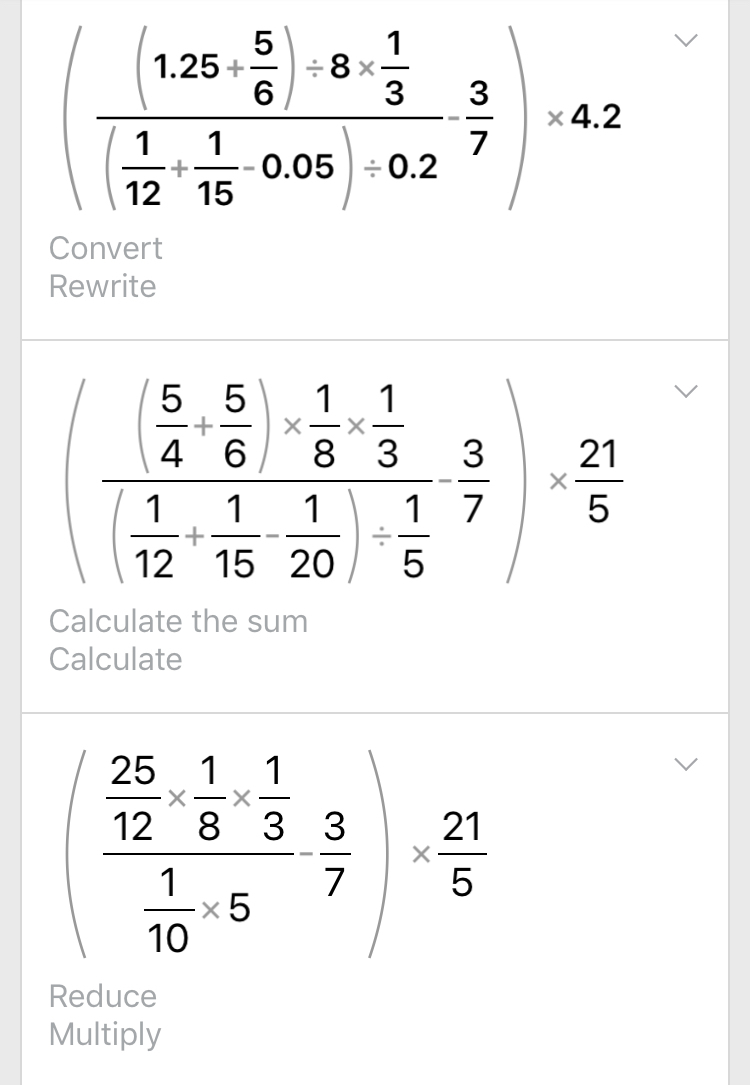
Task: Expand the Calculate the sum step chevron
Action: [686, 392]
